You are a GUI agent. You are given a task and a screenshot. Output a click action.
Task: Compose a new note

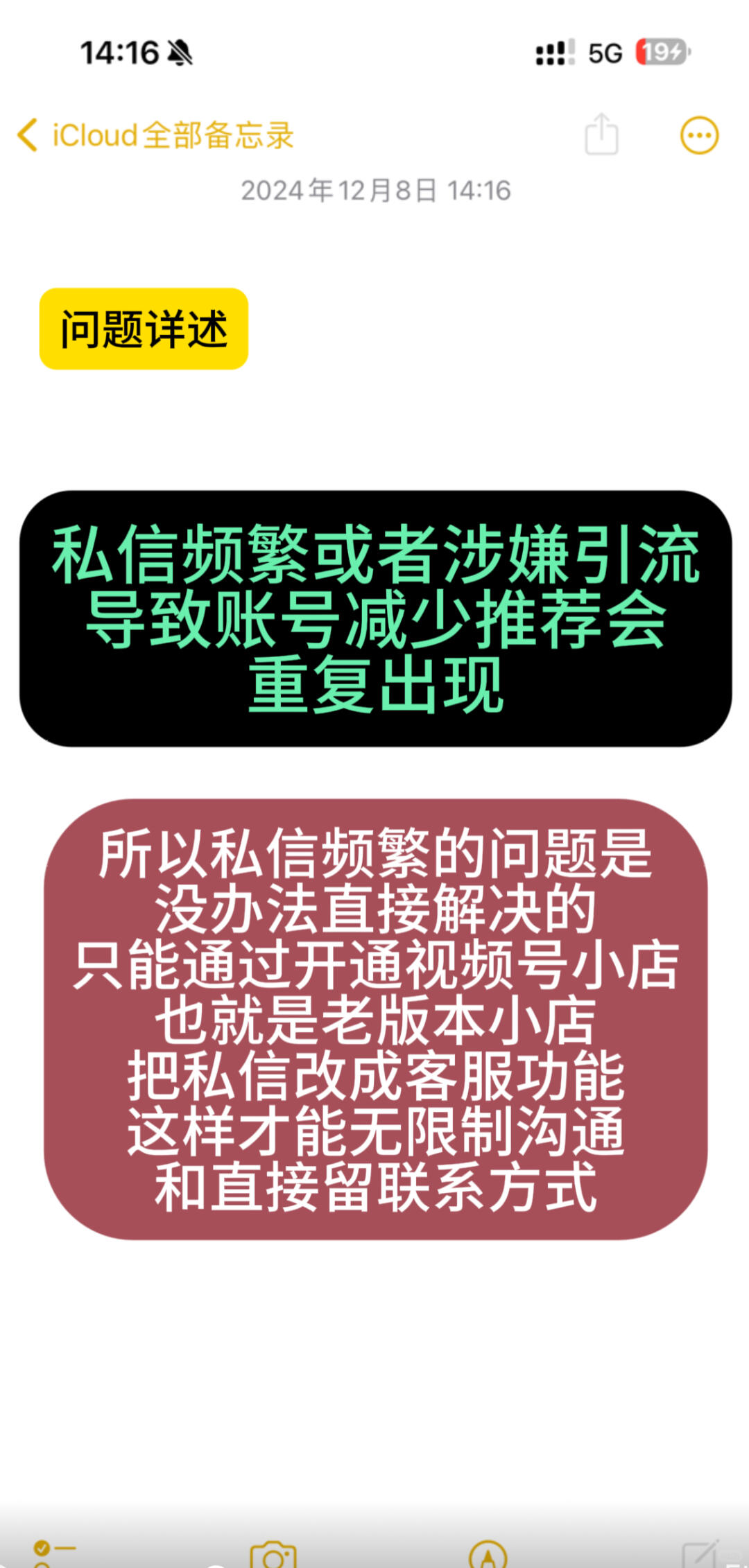(699, 1555)
